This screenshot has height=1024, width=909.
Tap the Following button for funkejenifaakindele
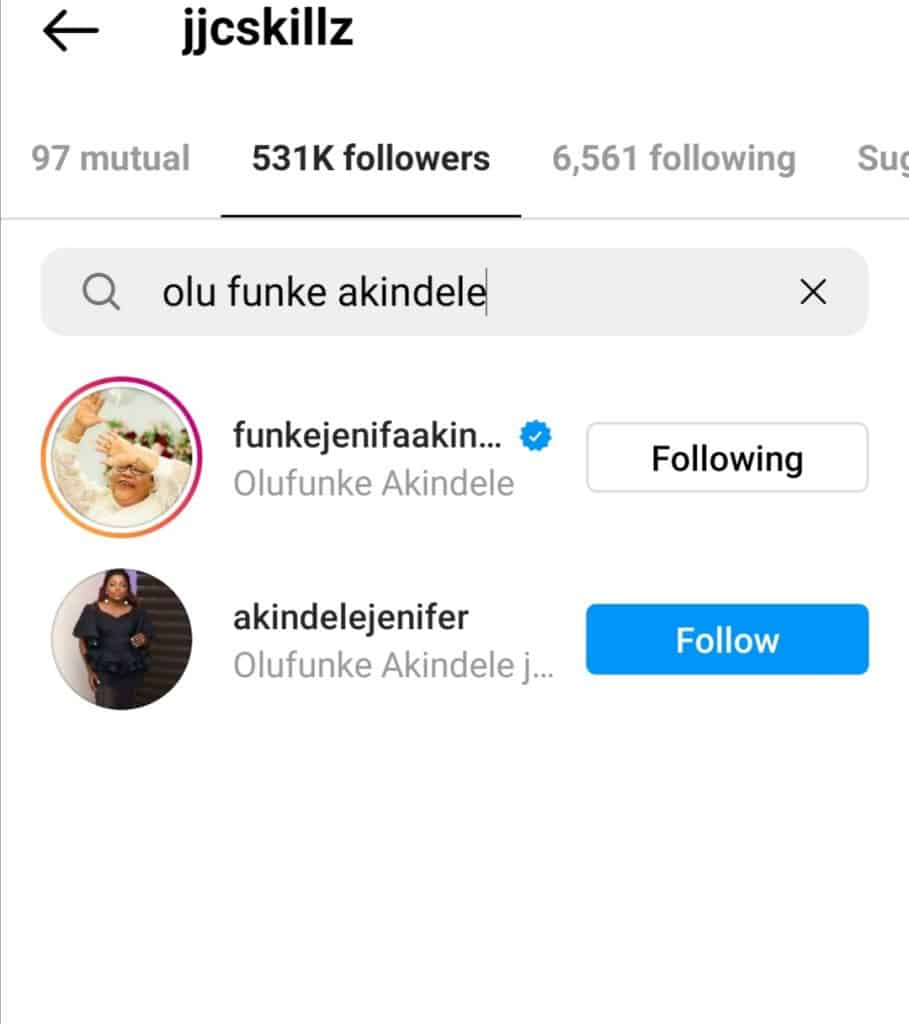(727, 459)
